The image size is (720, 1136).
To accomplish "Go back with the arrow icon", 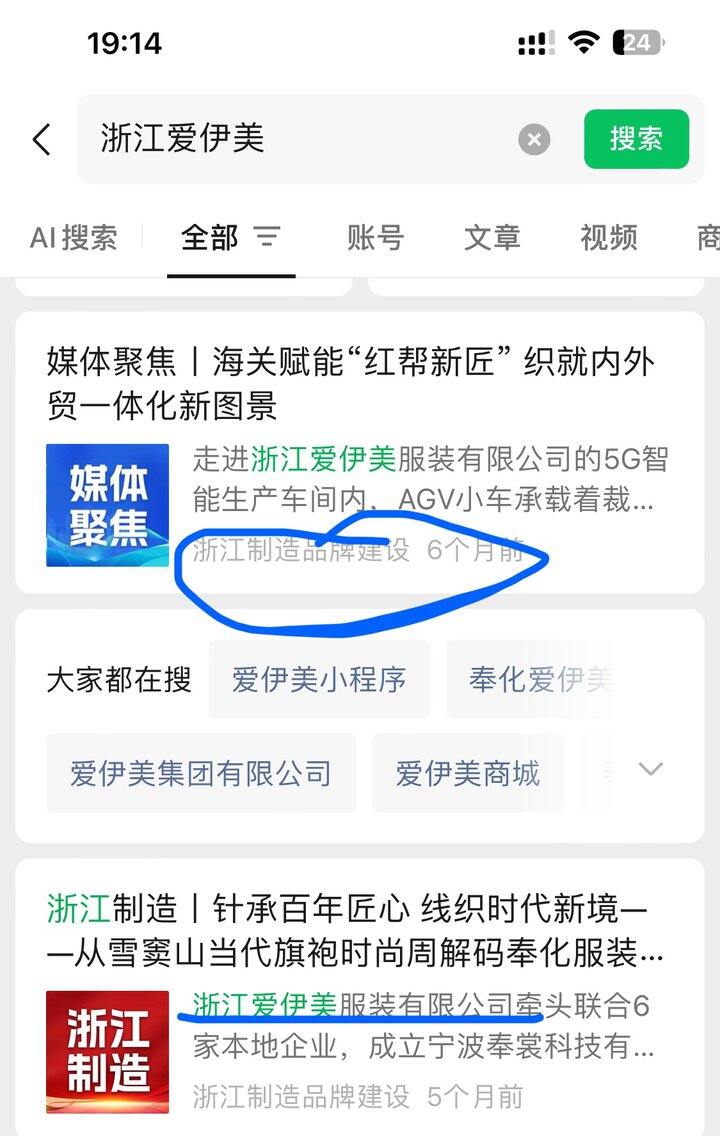I will click(x=42, y=139).
